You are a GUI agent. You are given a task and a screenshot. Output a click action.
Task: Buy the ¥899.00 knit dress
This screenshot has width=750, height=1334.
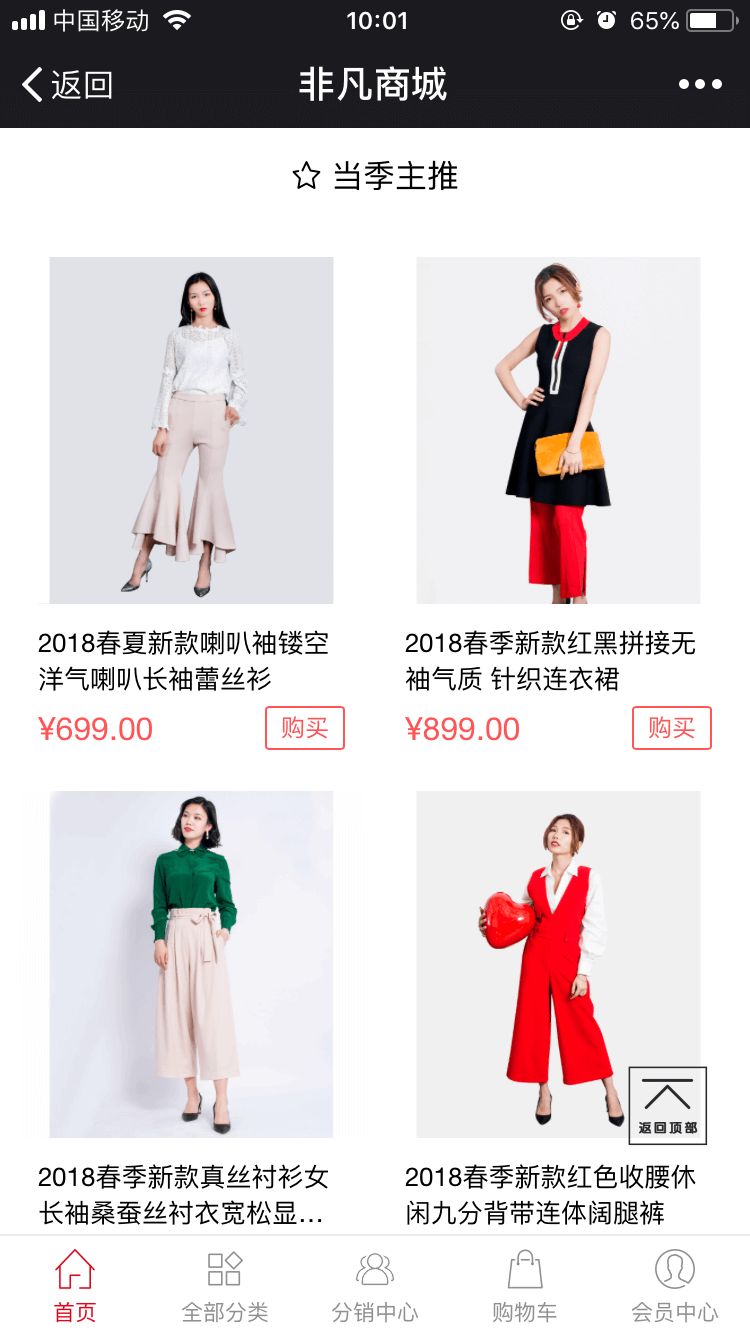pyautogui.click(x=671, y=728)
